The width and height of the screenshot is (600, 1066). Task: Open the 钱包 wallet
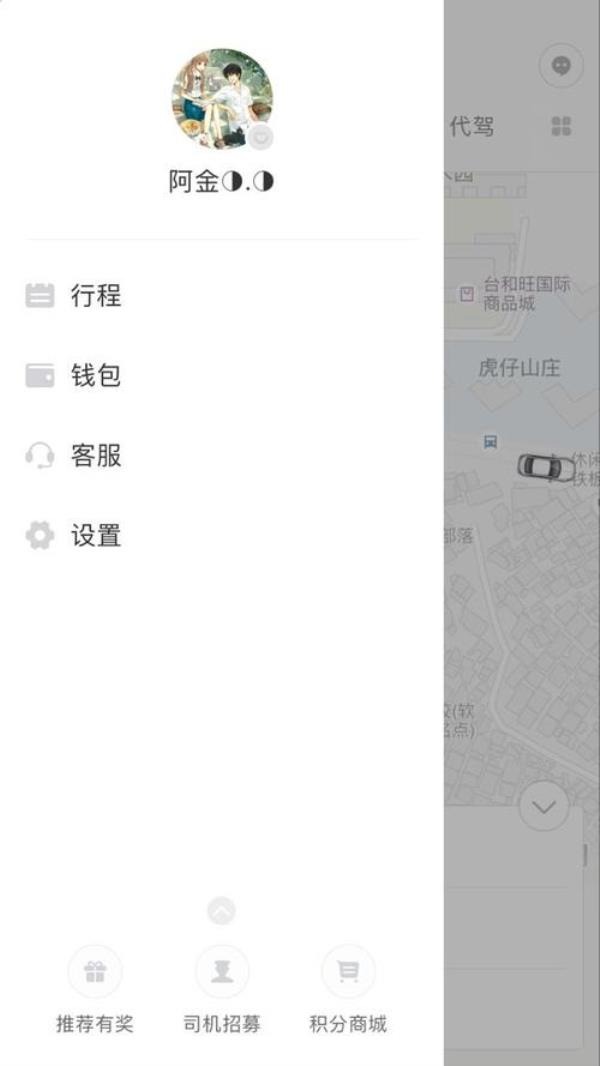[95, 376]
